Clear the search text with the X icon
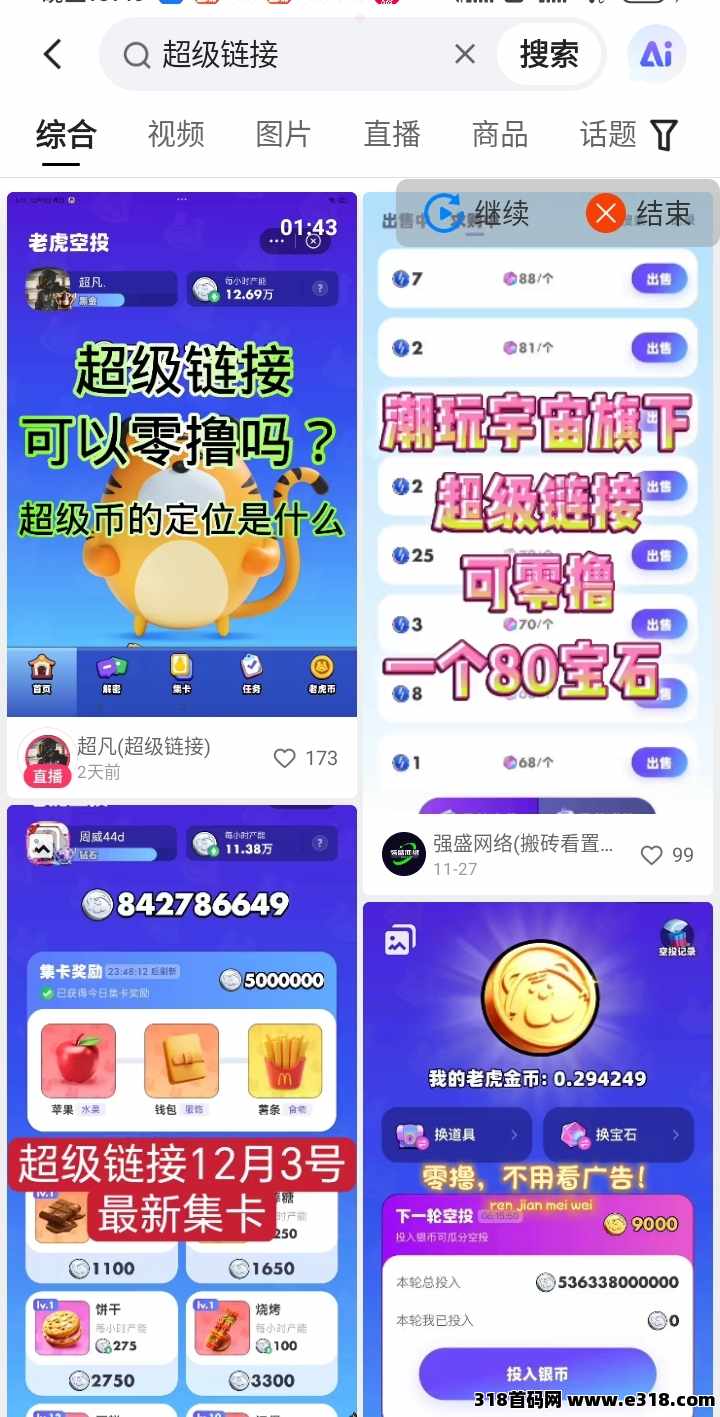Image resolution: width=720 pixels, height=1417 pixels. coord(465,54)
